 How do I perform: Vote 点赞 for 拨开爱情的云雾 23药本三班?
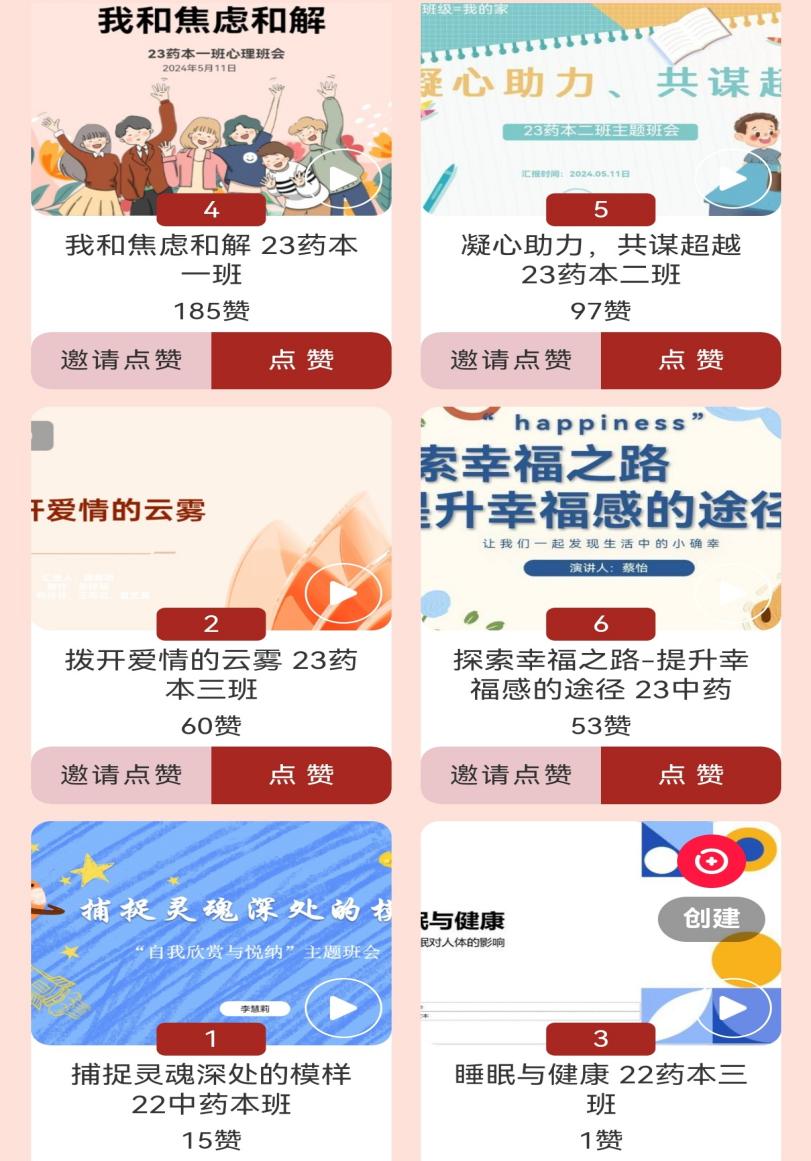point(301,775)
